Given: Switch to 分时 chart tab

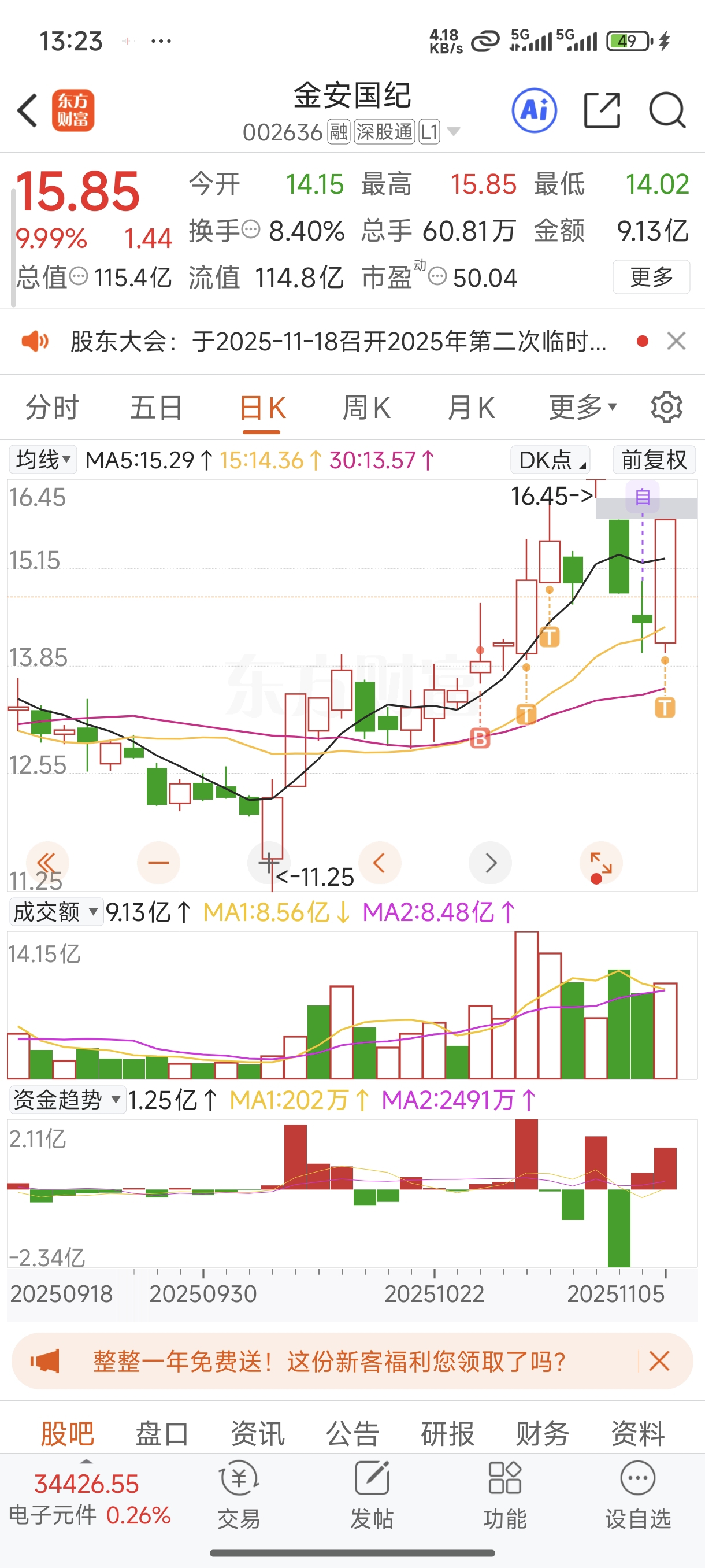Looking at the screenshot, I should pos(53,408).
